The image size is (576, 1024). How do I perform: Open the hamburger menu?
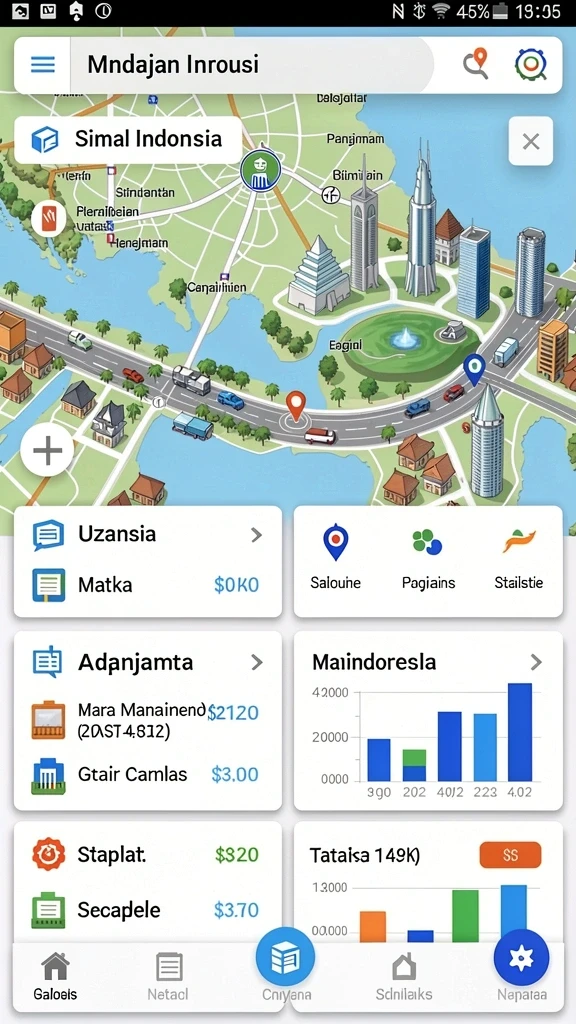click(43, 65)
